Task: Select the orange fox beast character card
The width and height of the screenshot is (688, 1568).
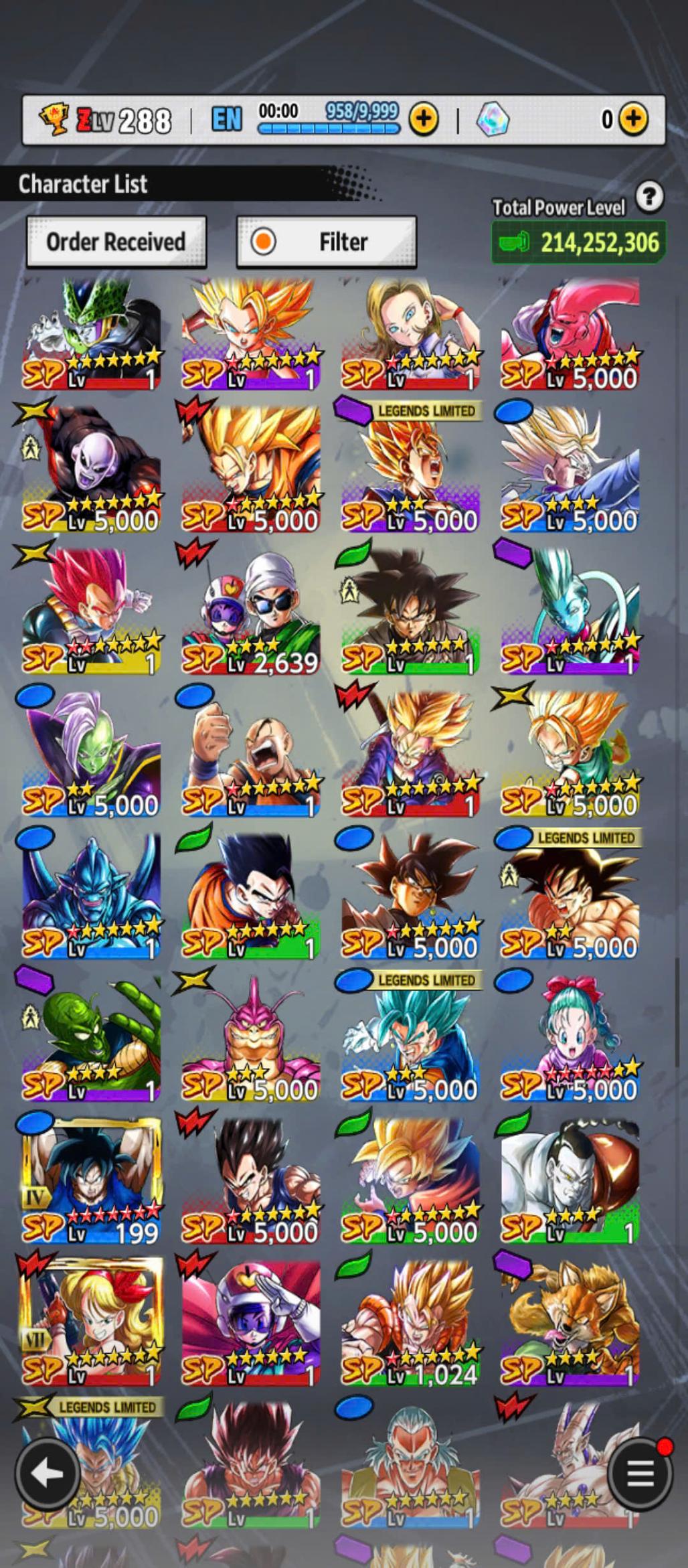Action: (x=570, y=1324)
